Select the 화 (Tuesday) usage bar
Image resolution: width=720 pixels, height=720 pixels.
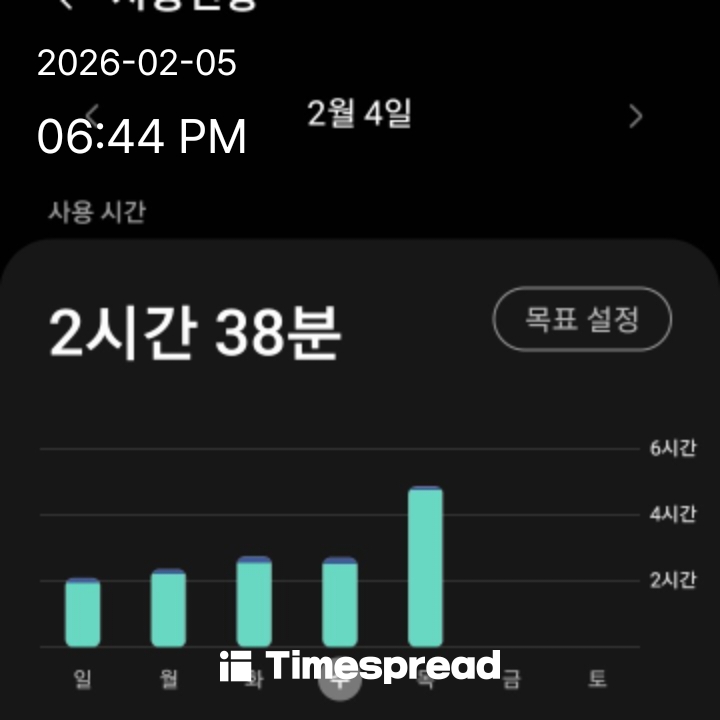tap(254, 602)
